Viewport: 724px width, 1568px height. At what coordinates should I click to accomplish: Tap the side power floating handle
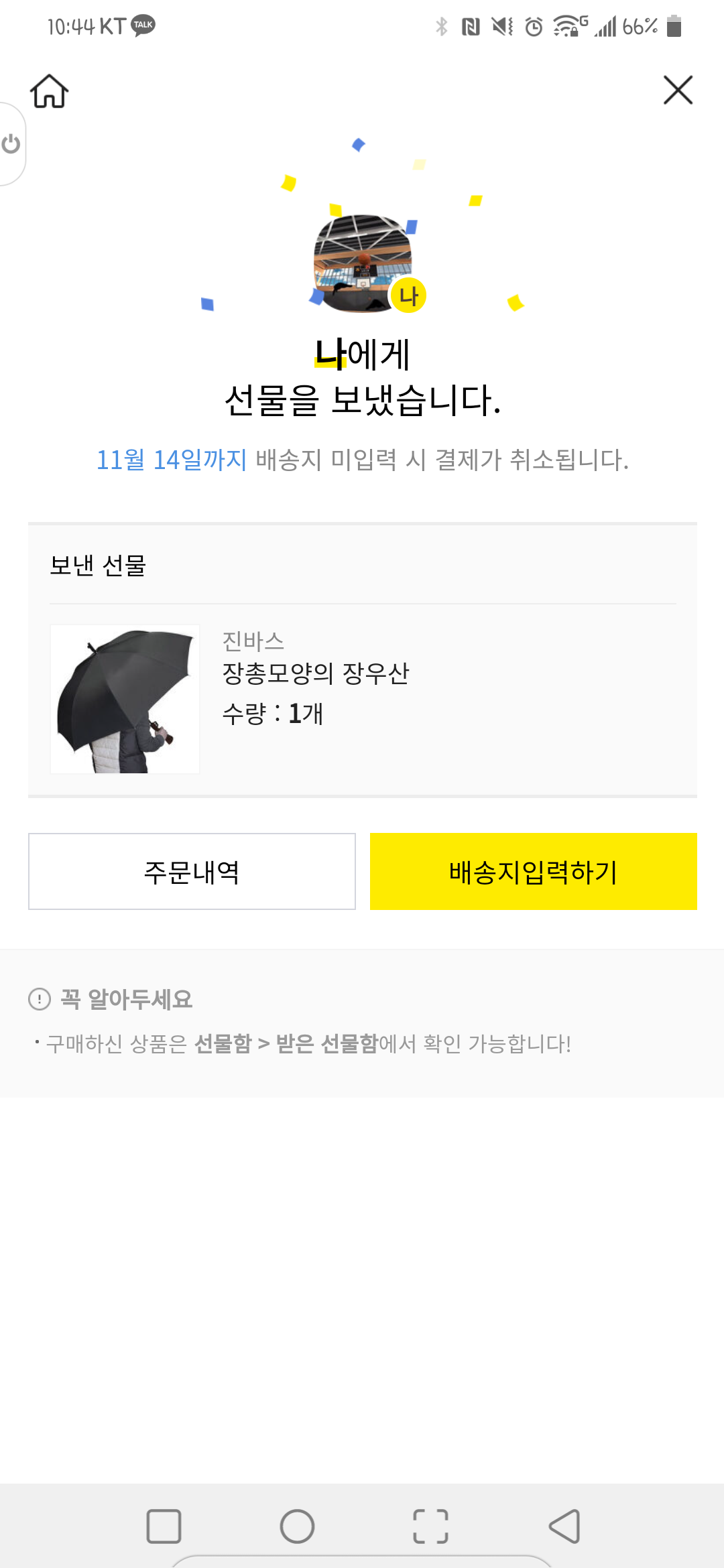[x=11, y=144]
